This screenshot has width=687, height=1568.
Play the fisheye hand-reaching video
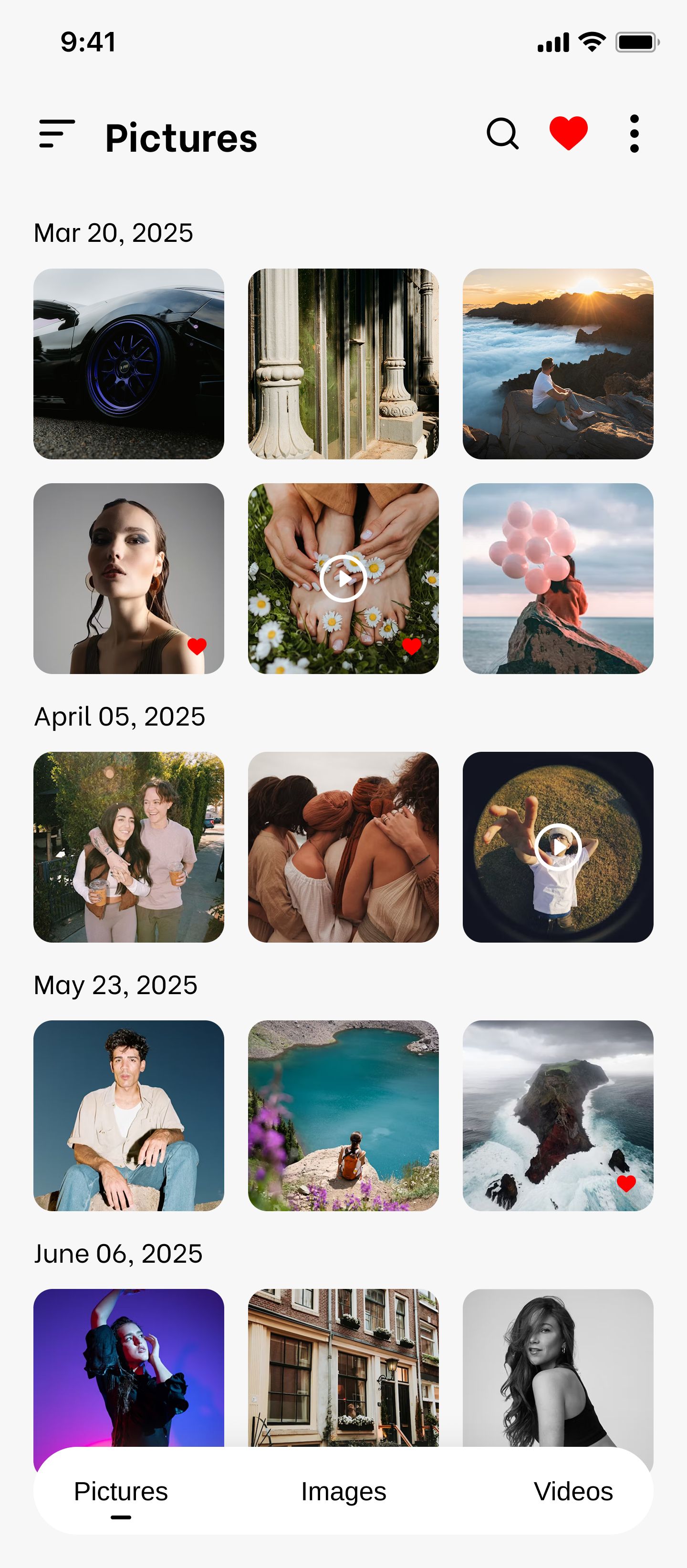click(x=558, y=847)
